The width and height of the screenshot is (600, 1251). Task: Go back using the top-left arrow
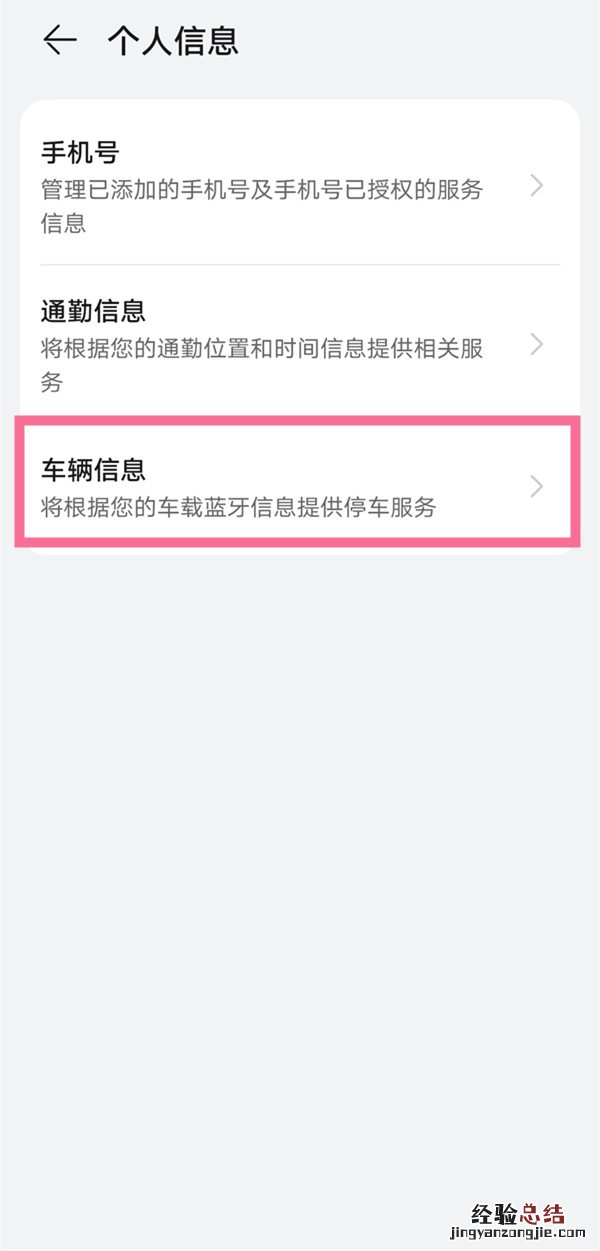coord(59,41)
